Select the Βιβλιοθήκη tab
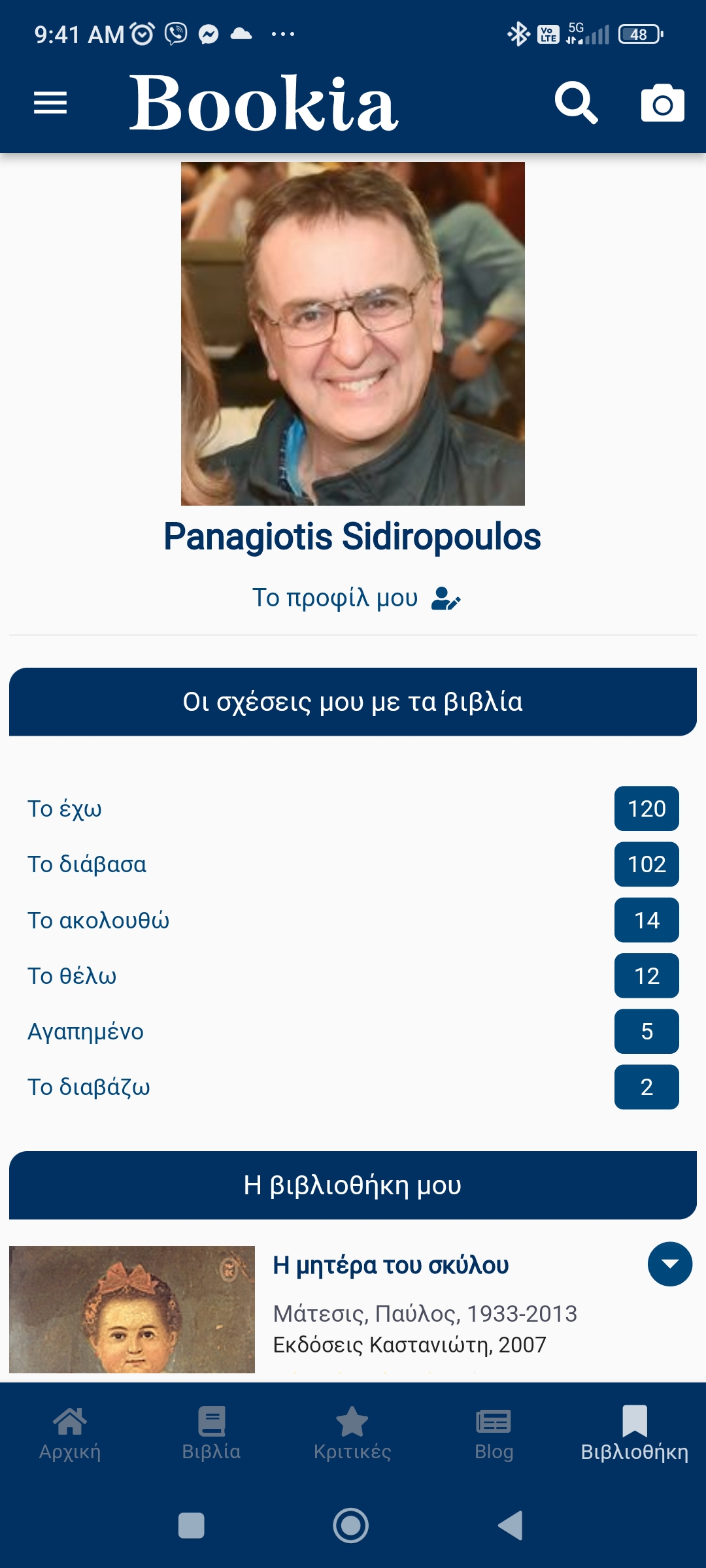Viewport: 706px width, 1568px height. click(x=634, y=1433)
